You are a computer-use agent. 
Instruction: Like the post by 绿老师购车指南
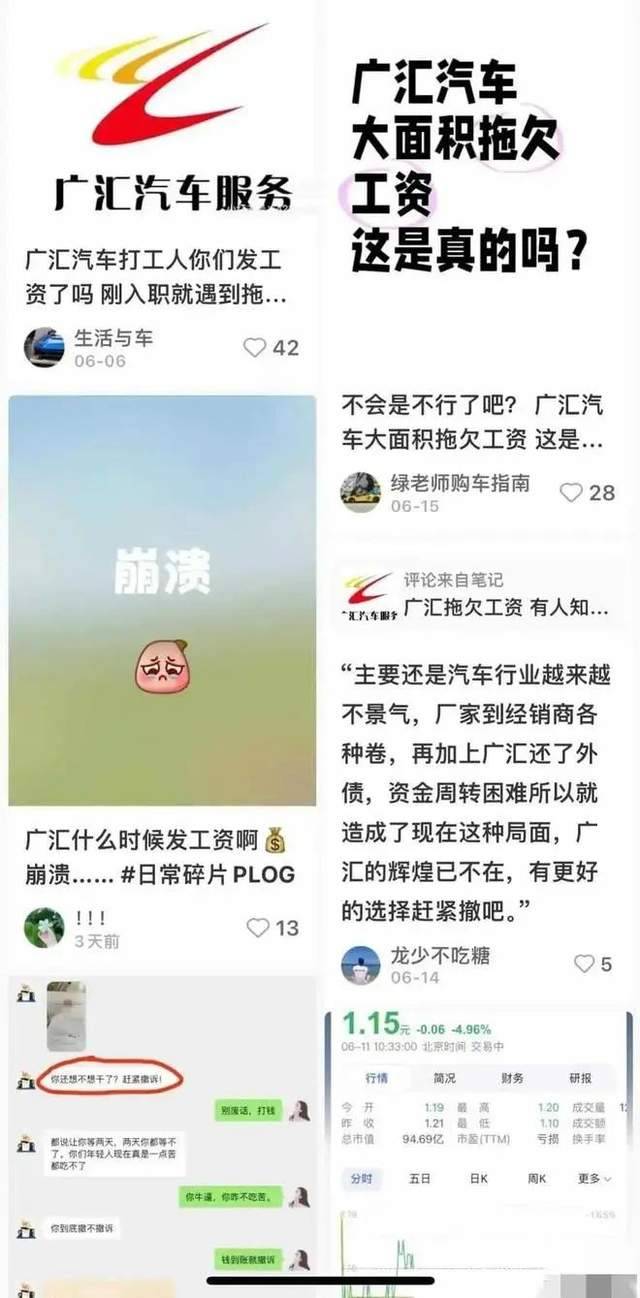click(x=571, y=492)
